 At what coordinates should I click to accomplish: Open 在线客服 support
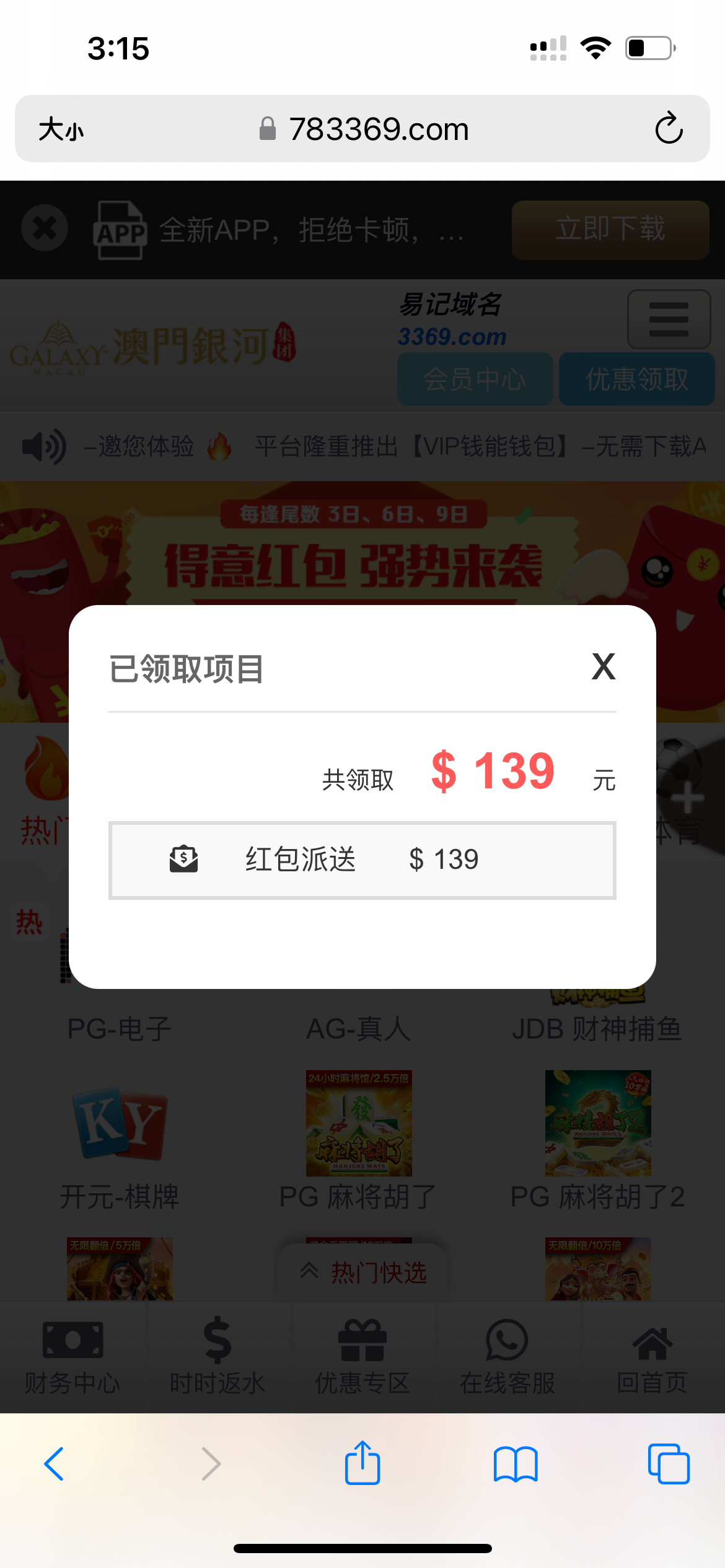pos(507,1357)
